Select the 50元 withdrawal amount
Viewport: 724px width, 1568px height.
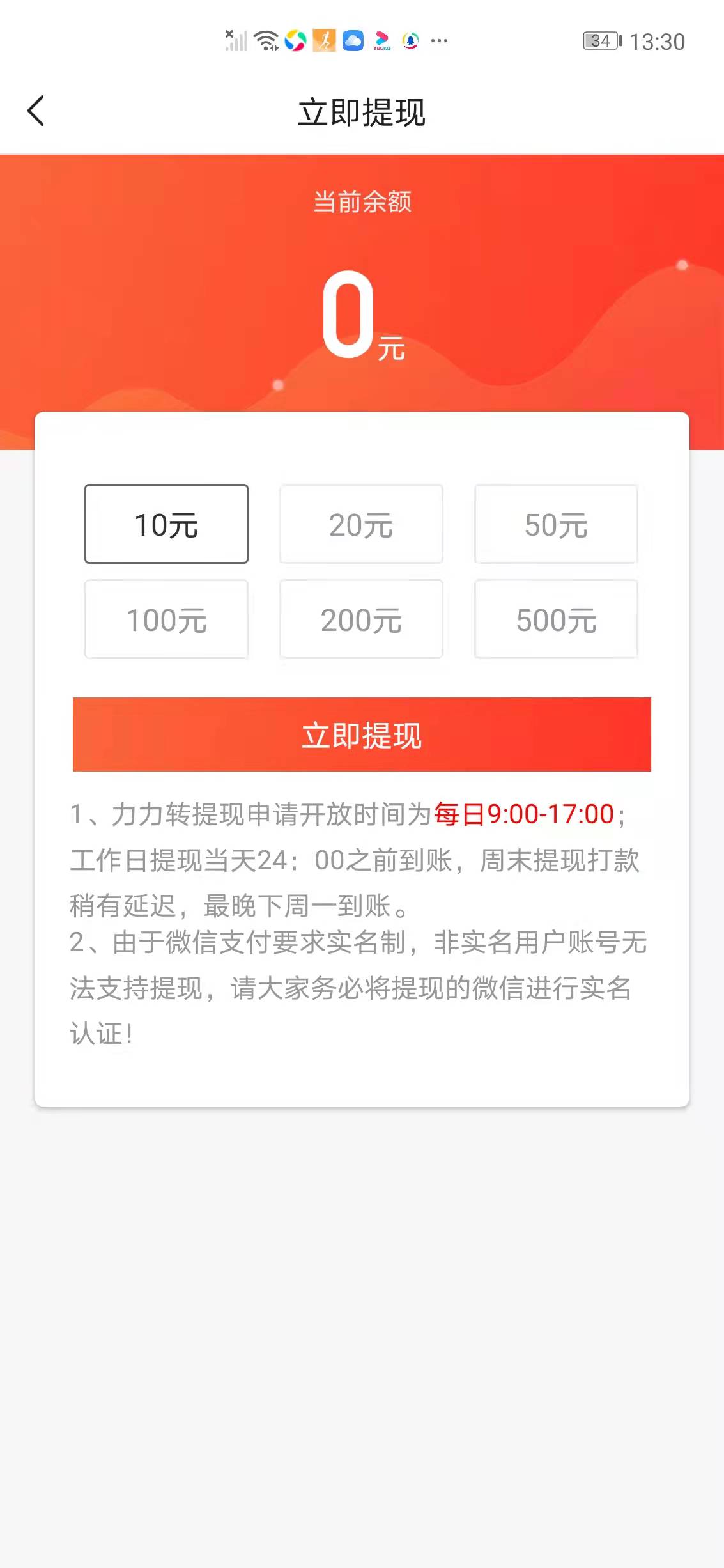(x=556, y=524)
